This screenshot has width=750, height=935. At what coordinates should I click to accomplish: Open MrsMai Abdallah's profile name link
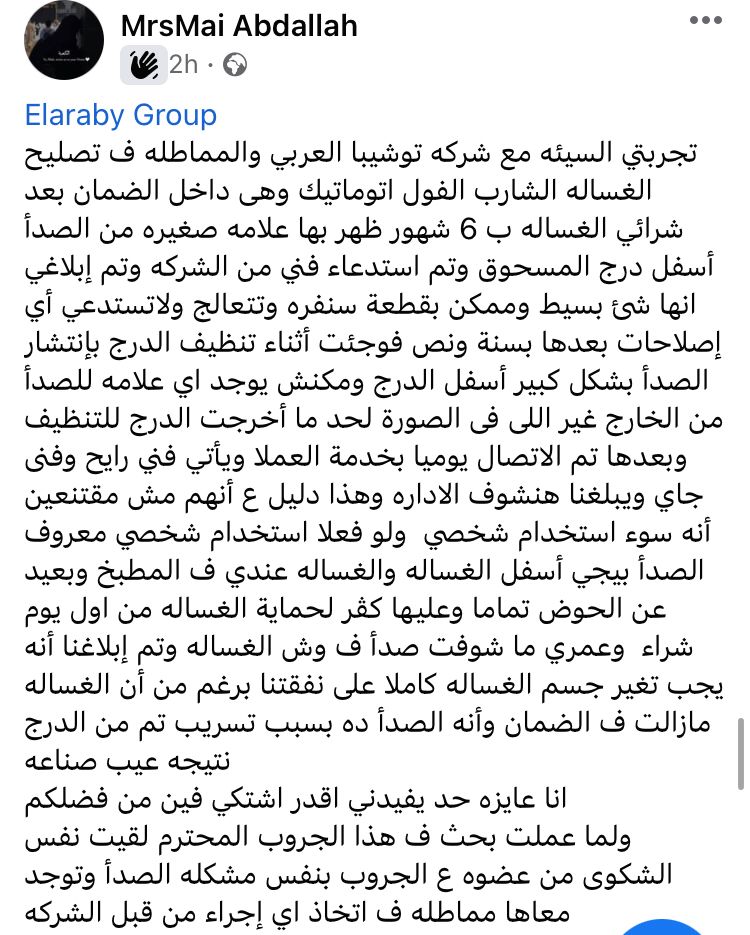click(x=238, y=26)
